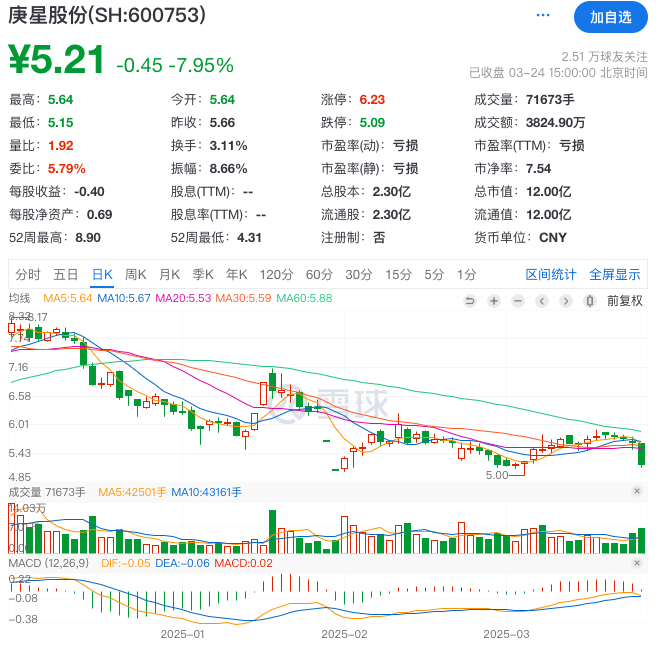Switch to the 分时 chart tab
This screenshot has width=659, height=648.
pyautogui.click(x=29, y=274)
